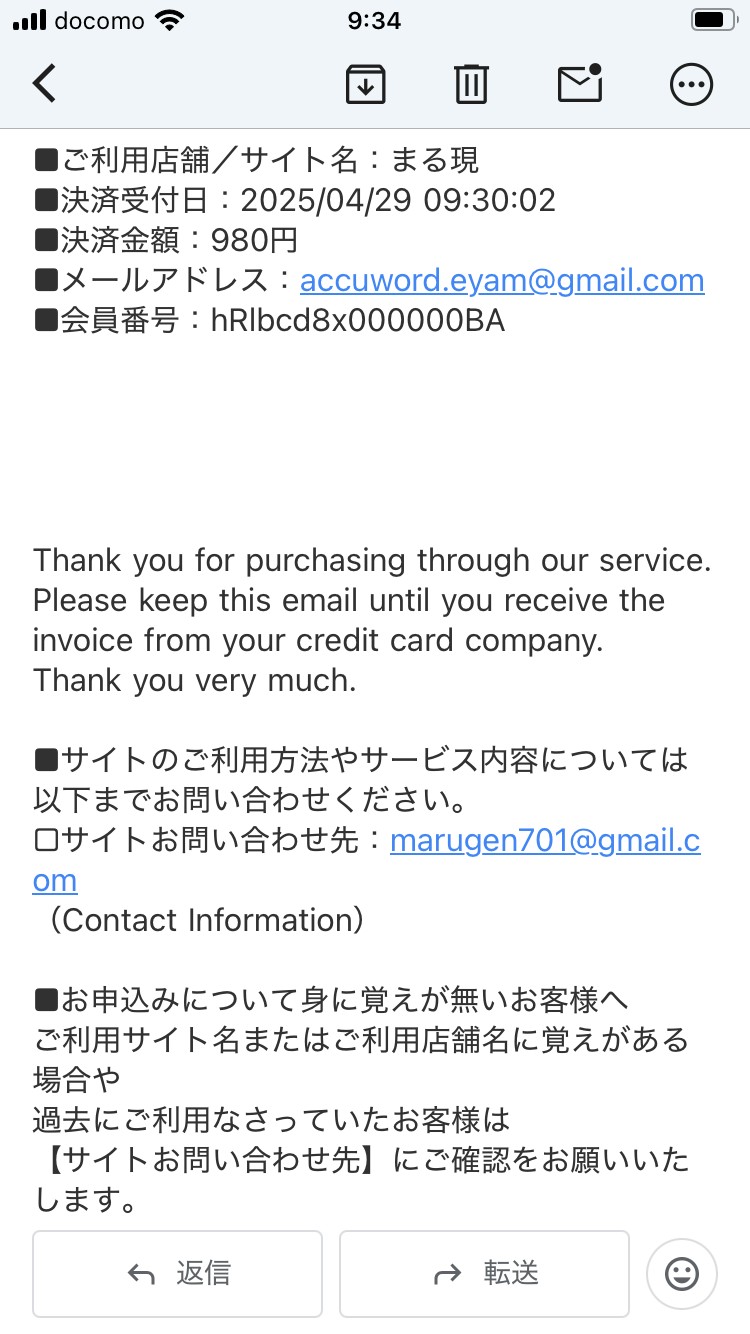Mark this email as unread
Screen dimensions: 750x1334
coord(580,83)
